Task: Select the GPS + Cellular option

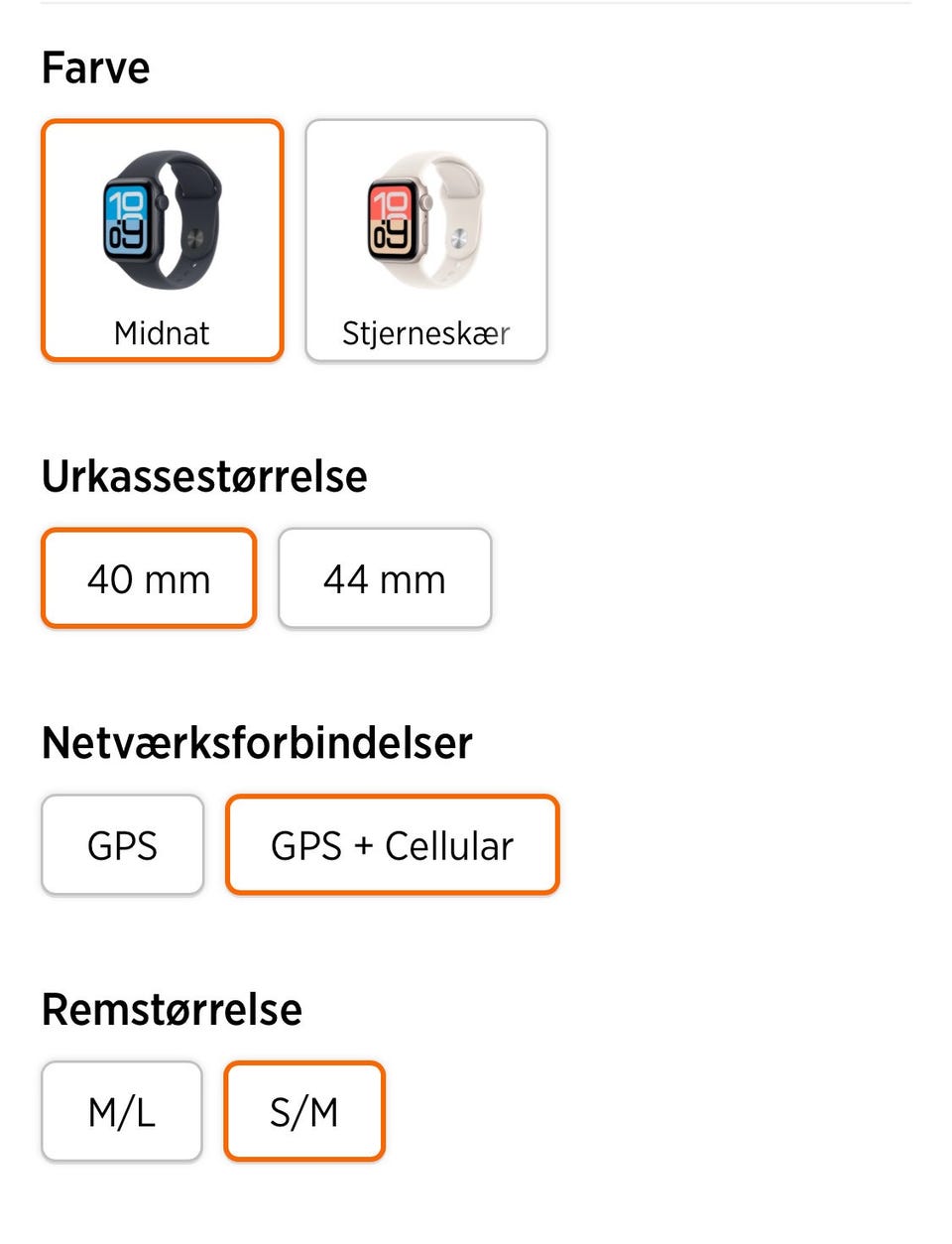Action: coord(392,844)
